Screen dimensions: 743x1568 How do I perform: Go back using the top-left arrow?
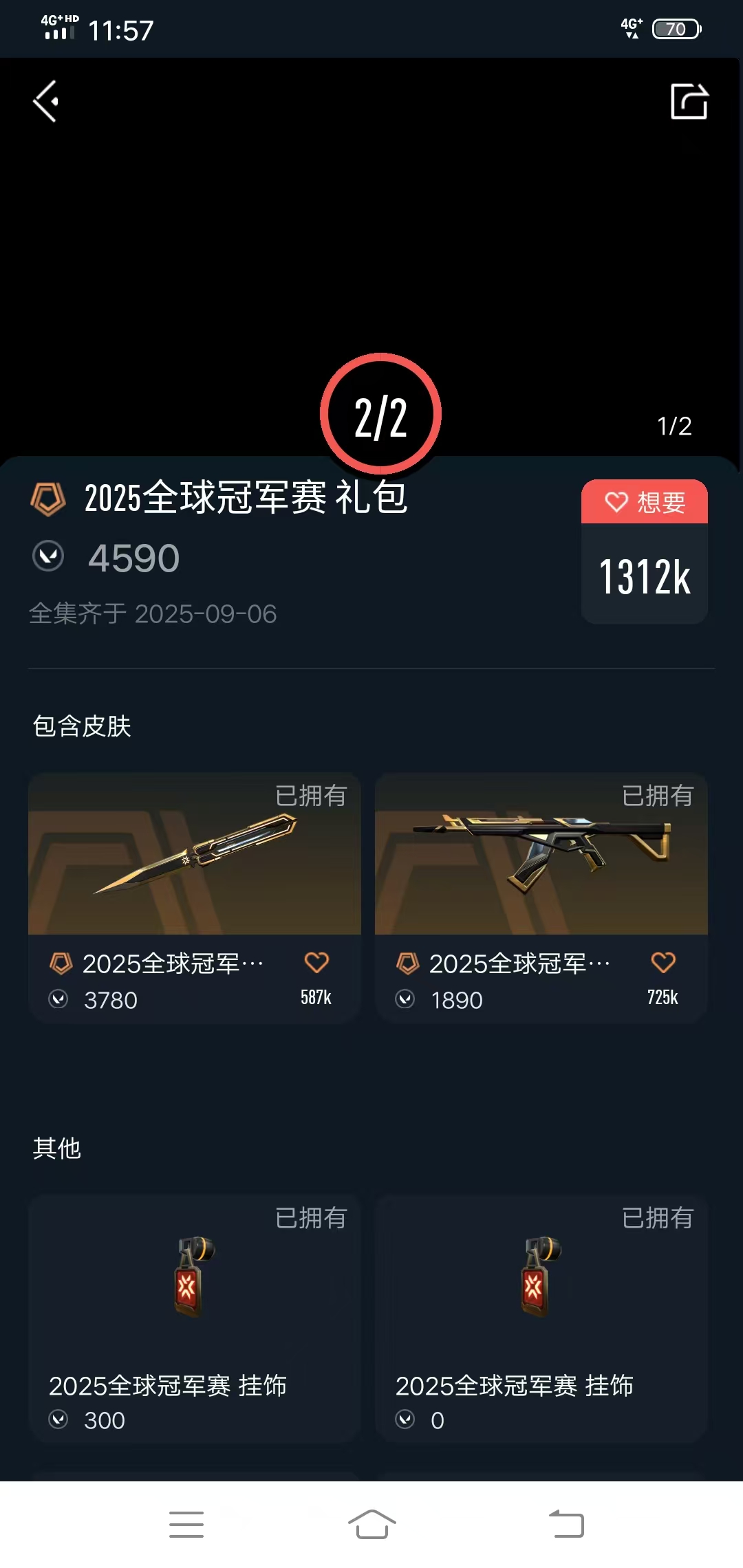(x=46, y=102)
